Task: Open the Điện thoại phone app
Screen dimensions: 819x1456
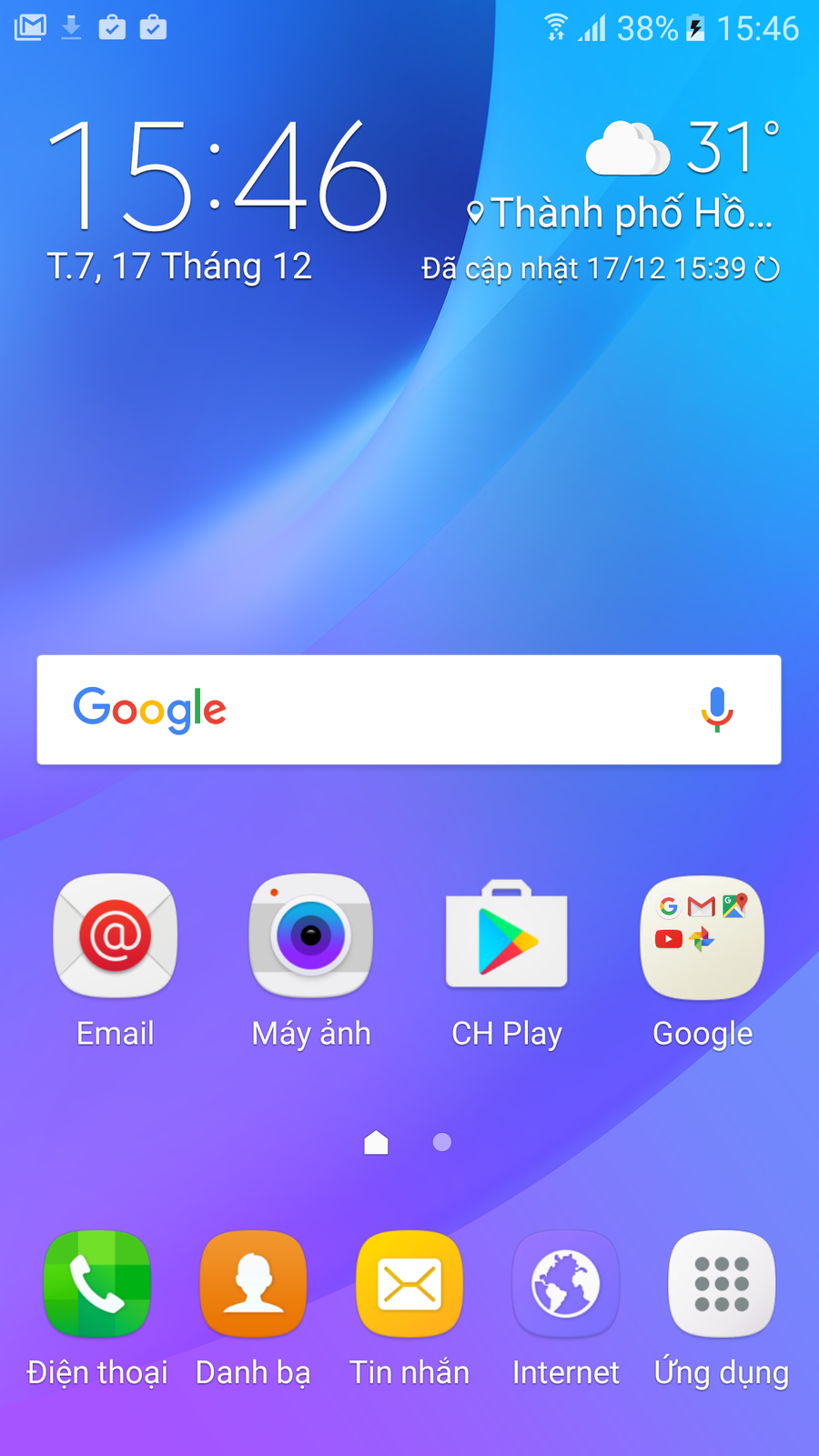Action: pos(97,1285)
